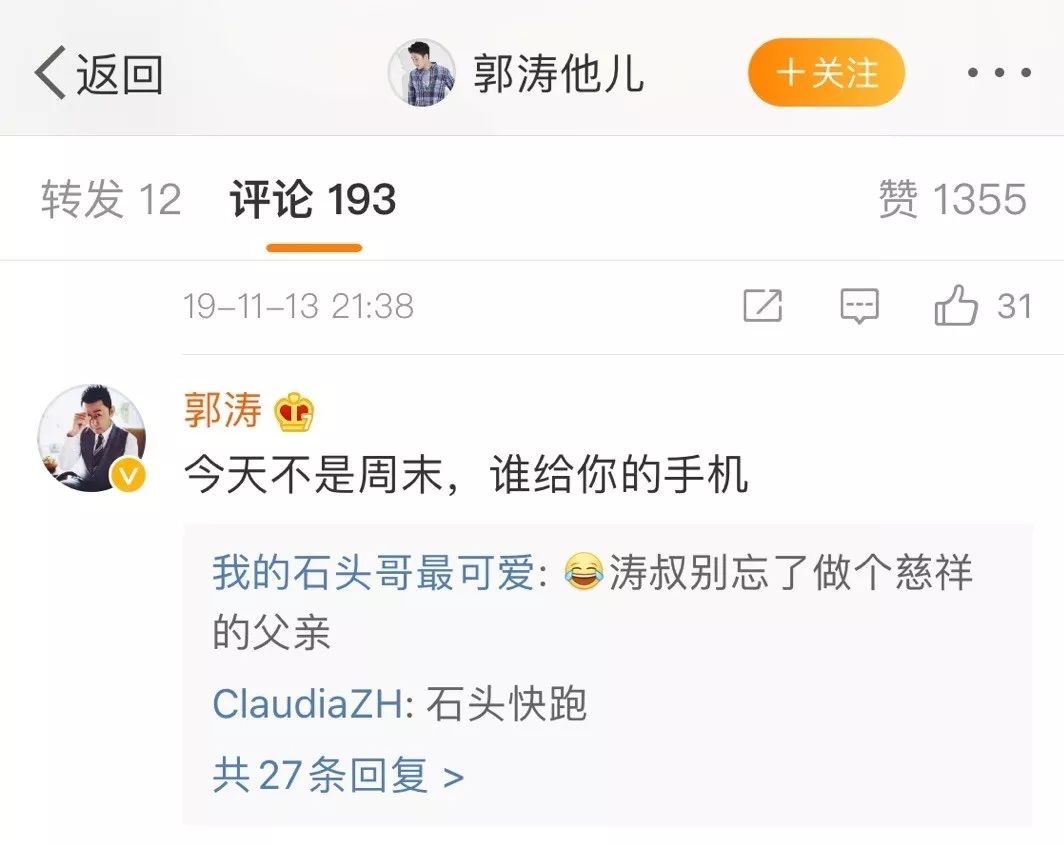Expand all replies via 共27条回复
1064x844 pixels.
pos(338,776)
